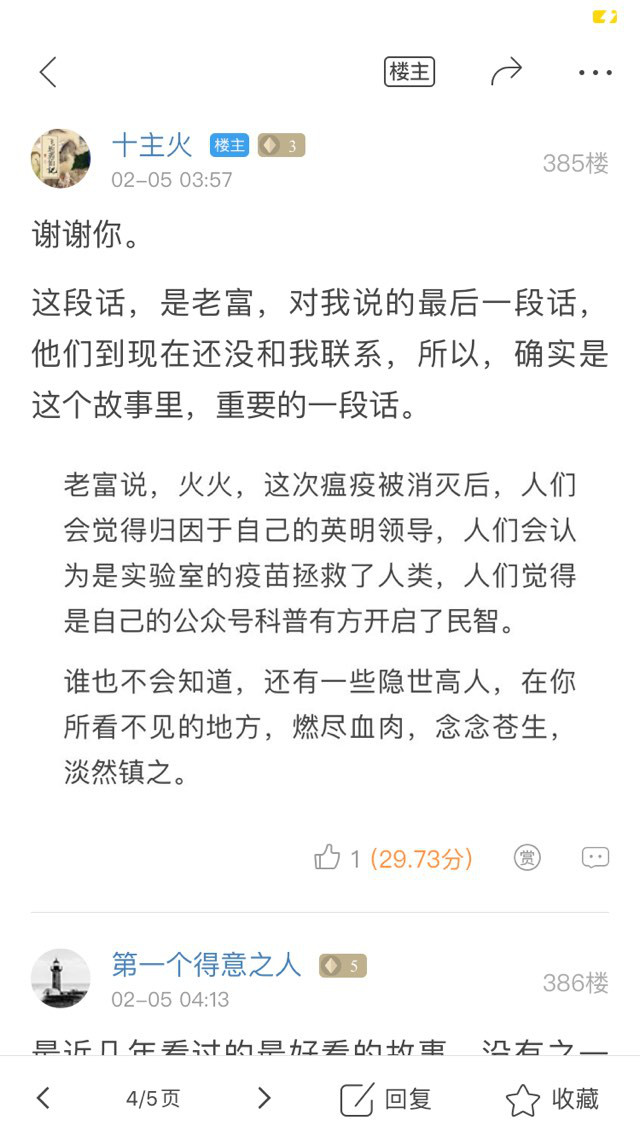Filter posts by 楼主 only
Viewport: 640px width, 1138px height.
click(x=409, y=72)
